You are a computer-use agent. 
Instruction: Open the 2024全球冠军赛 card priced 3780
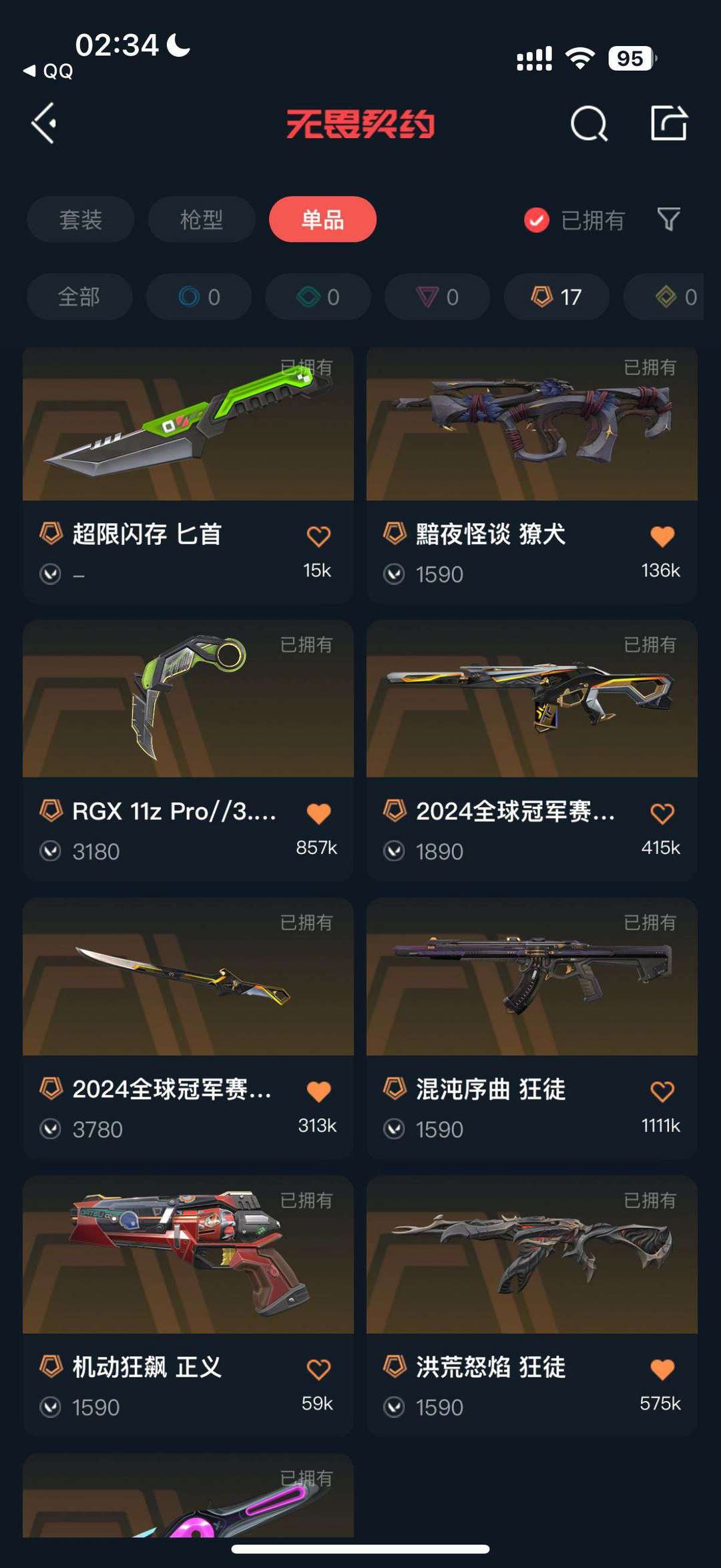coord(188,1028)
